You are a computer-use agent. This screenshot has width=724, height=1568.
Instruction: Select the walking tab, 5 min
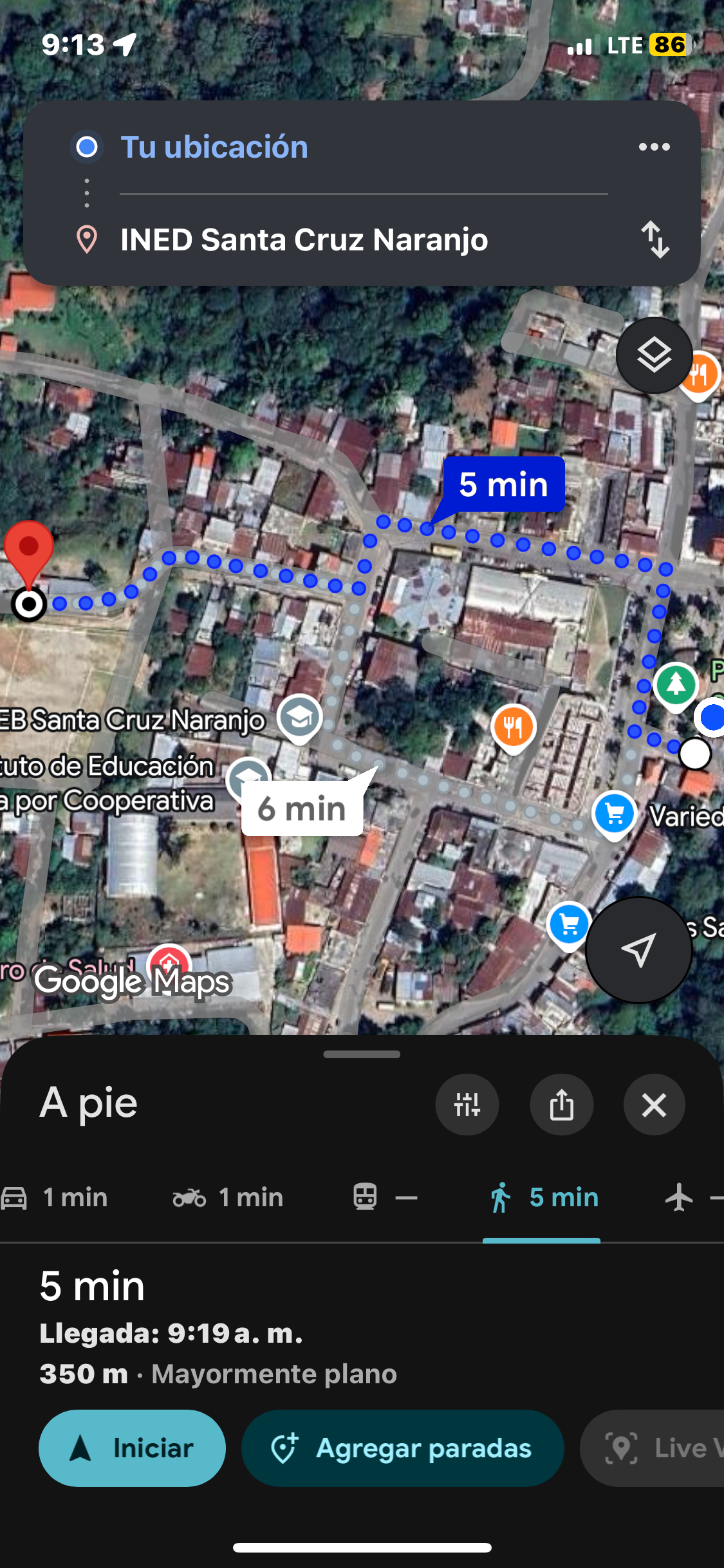(x=543, y=1198)
